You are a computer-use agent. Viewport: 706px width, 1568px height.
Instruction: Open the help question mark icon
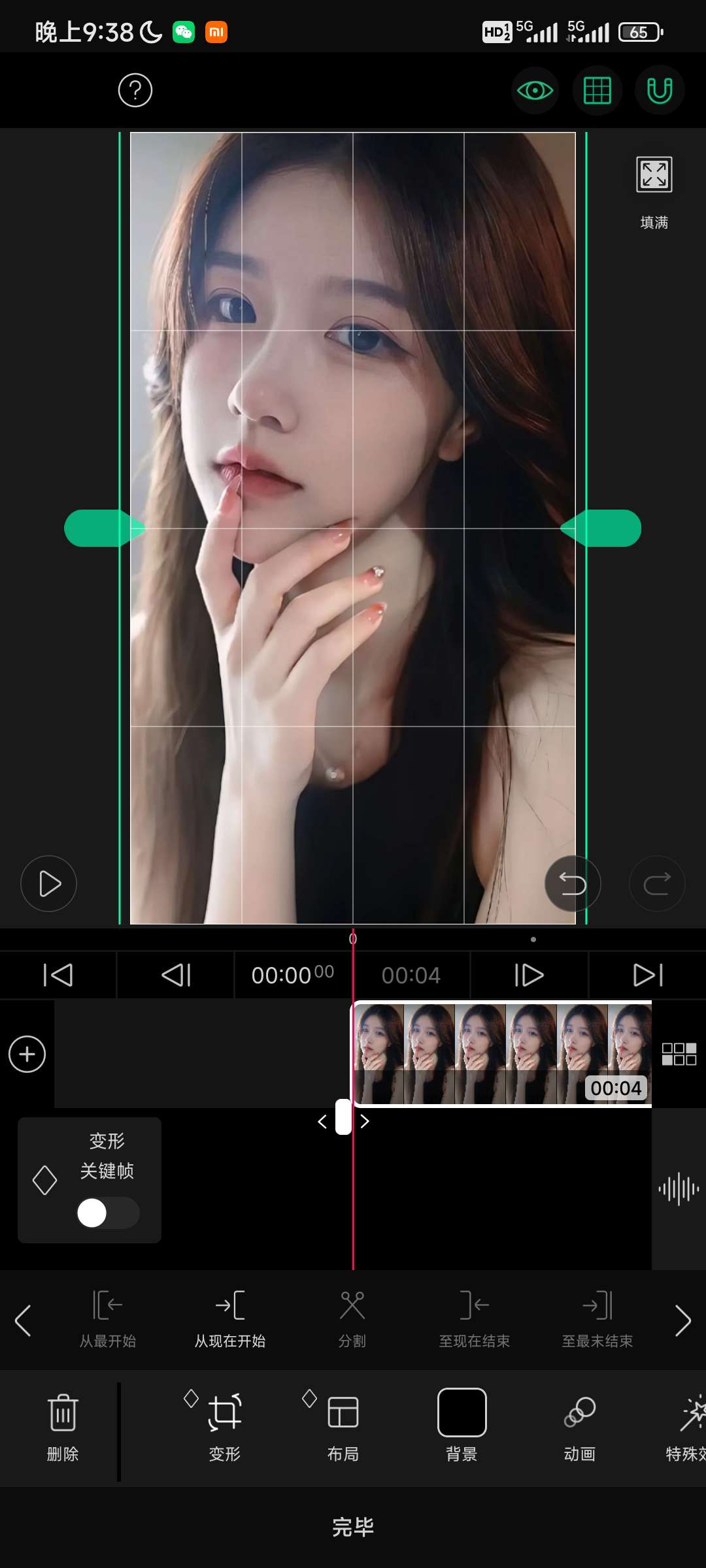point(135,90)
